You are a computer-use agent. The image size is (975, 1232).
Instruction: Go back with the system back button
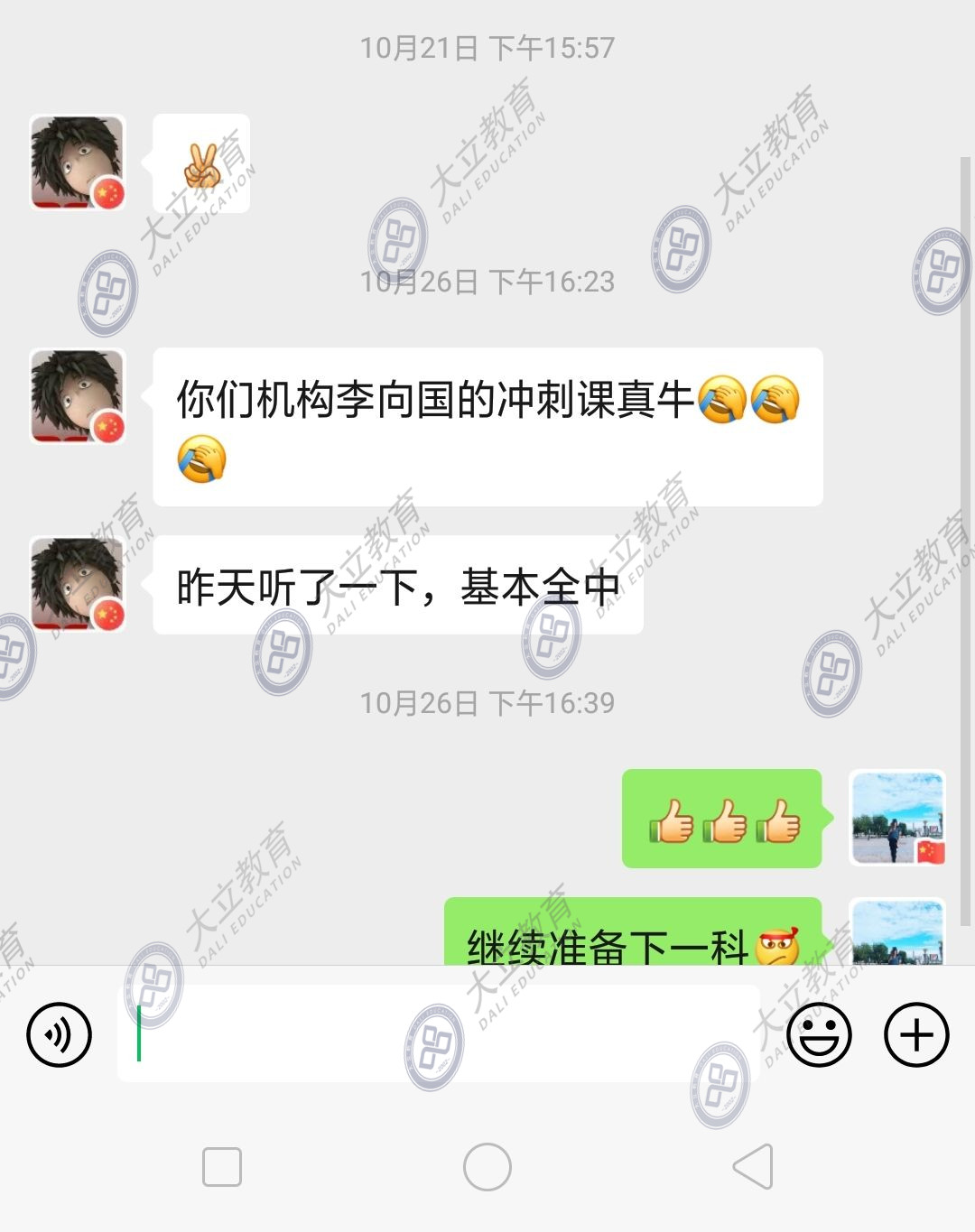[x=753, y=1167]
